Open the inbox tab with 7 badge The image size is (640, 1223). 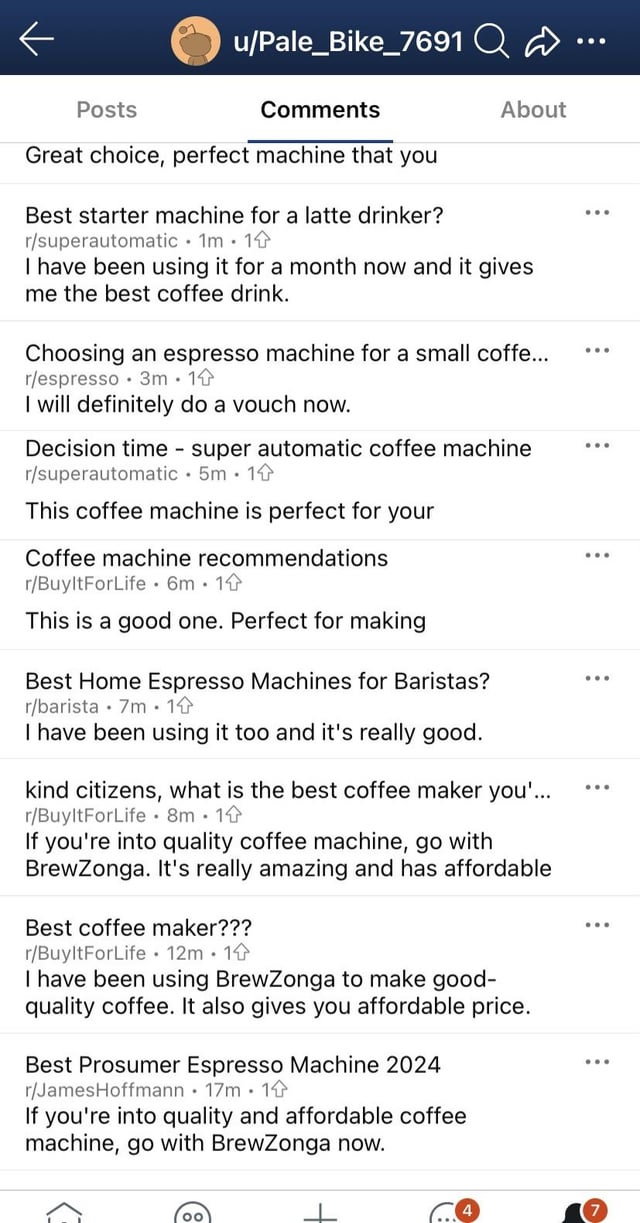tap(578, 1210)
